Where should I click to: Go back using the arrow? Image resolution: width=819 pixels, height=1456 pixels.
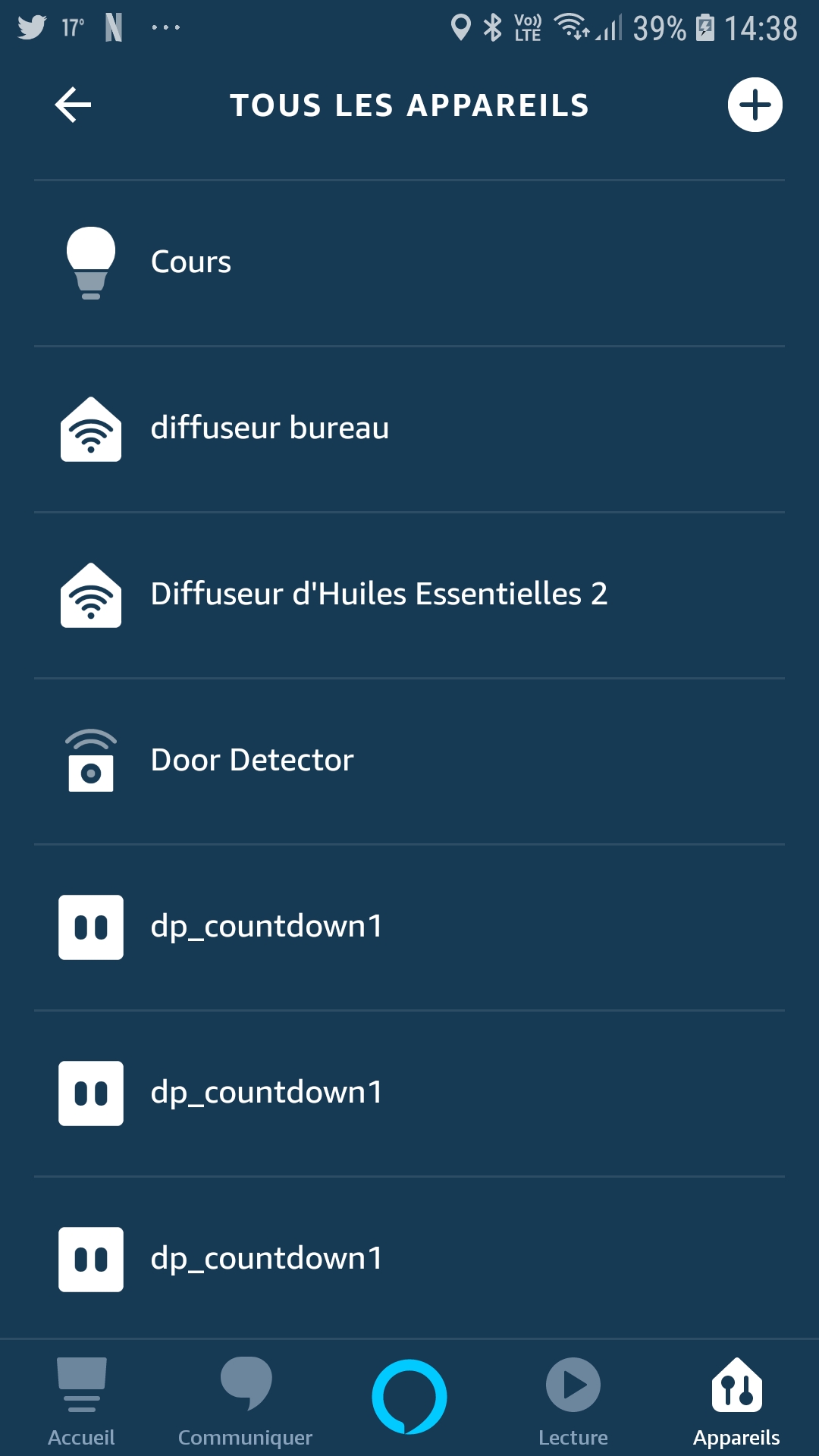coord(74,105)
